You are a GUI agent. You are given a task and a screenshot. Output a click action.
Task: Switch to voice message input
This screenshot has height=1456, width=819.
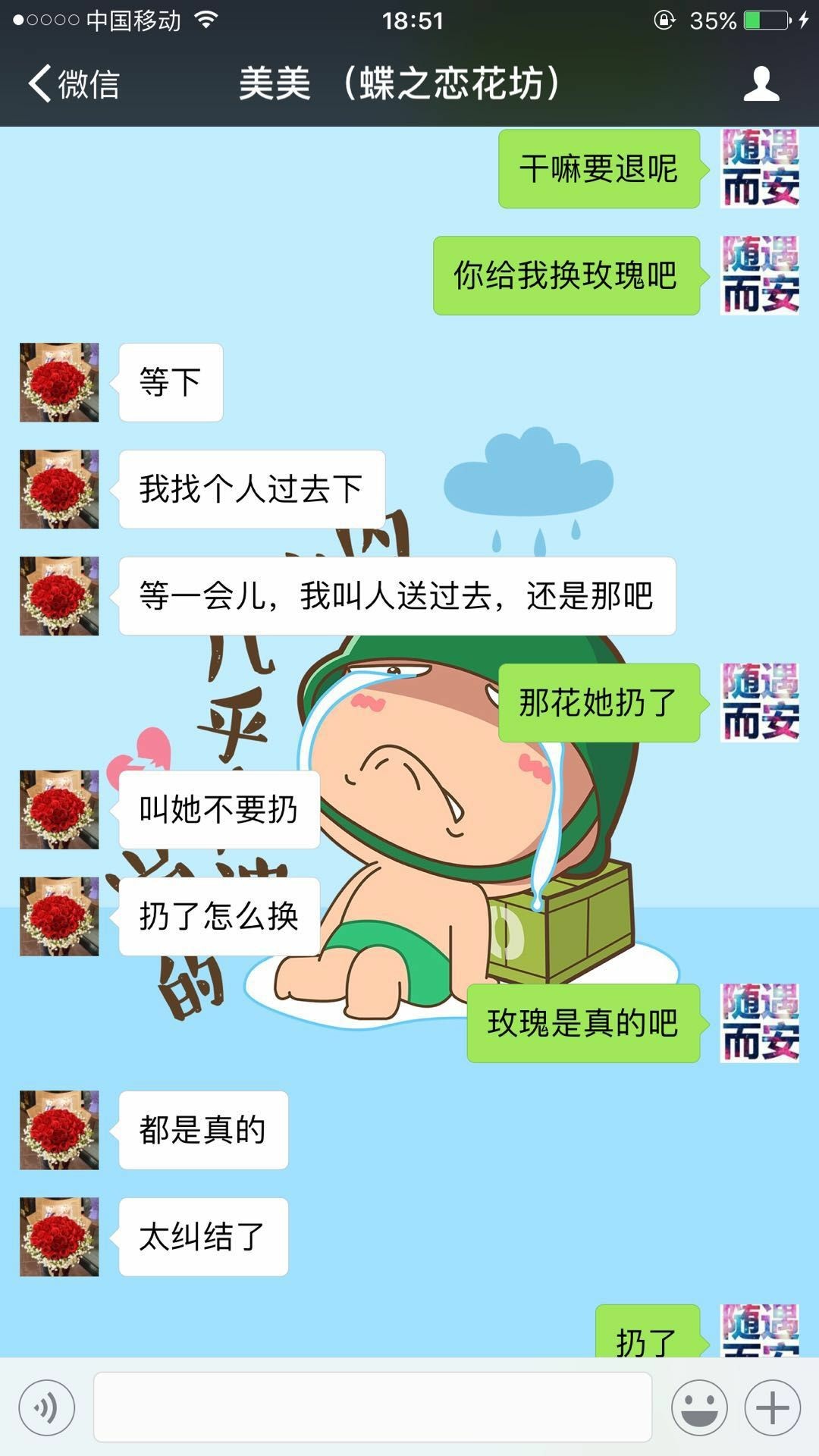click(47, 1408)
